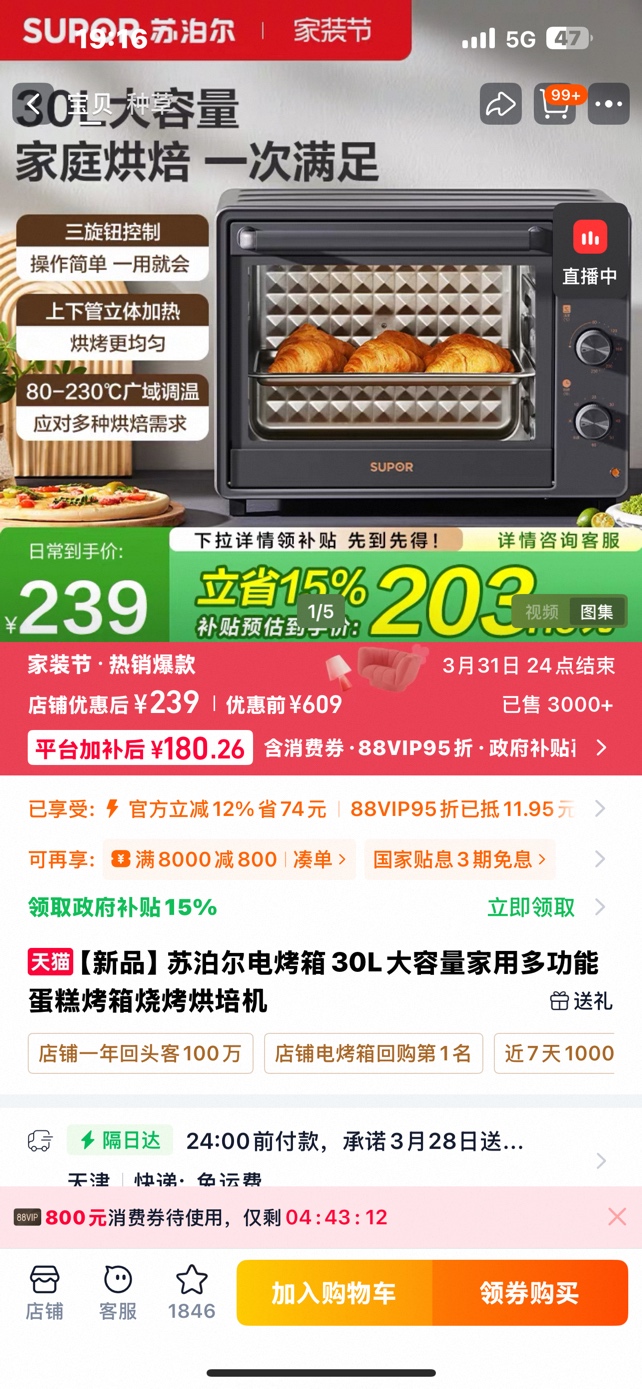Claim subsidy via 立即领取
The height and width of the screenshot is (1389, 642).
click(x=531, y=907)
